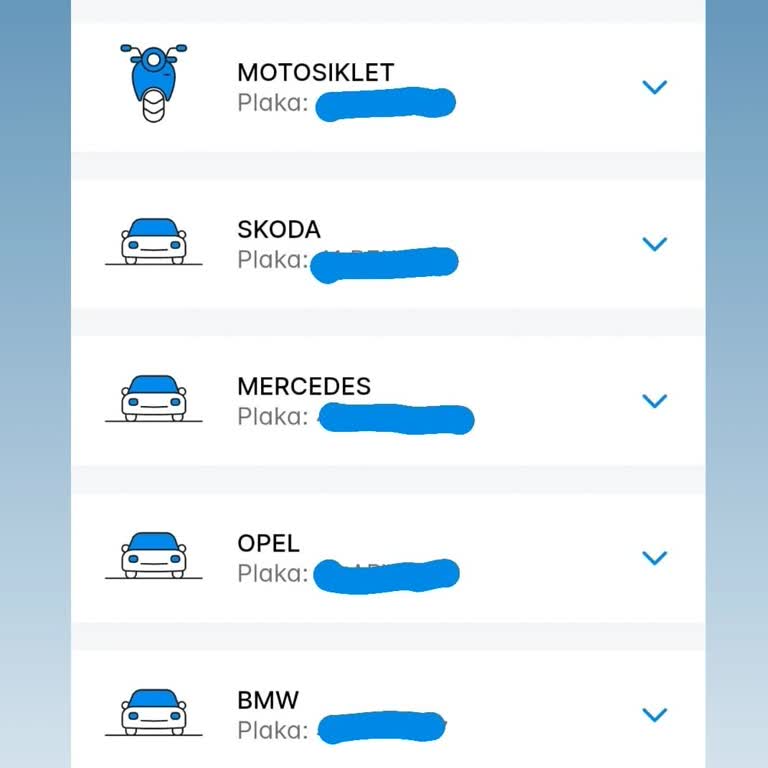Expand the OPEL vehicle row
Image resolution: width=768 pixels, height=768 pixels.
tap(654, 558)
